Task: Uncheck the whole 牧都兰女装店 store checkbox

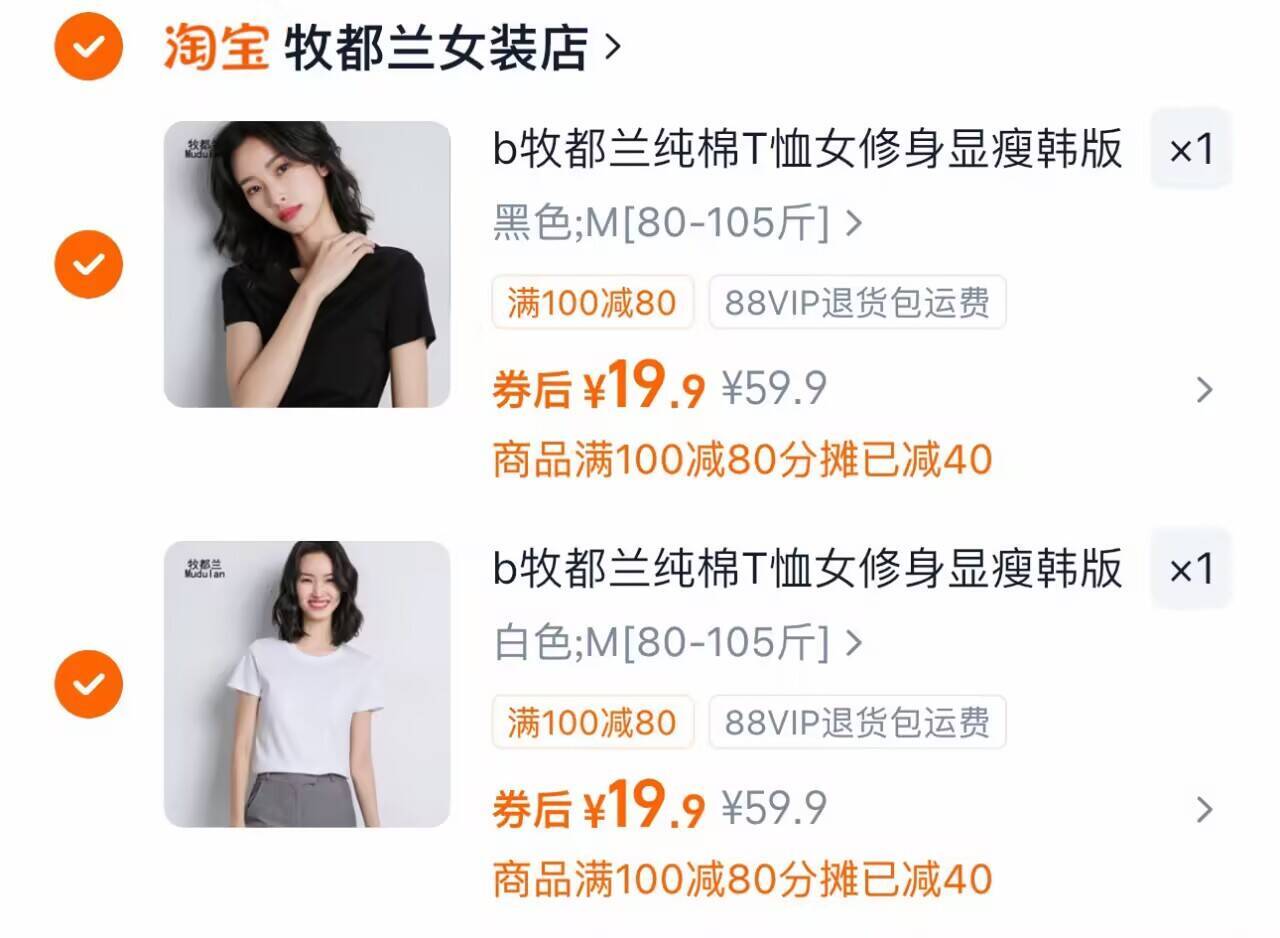Action: (89, 46)
